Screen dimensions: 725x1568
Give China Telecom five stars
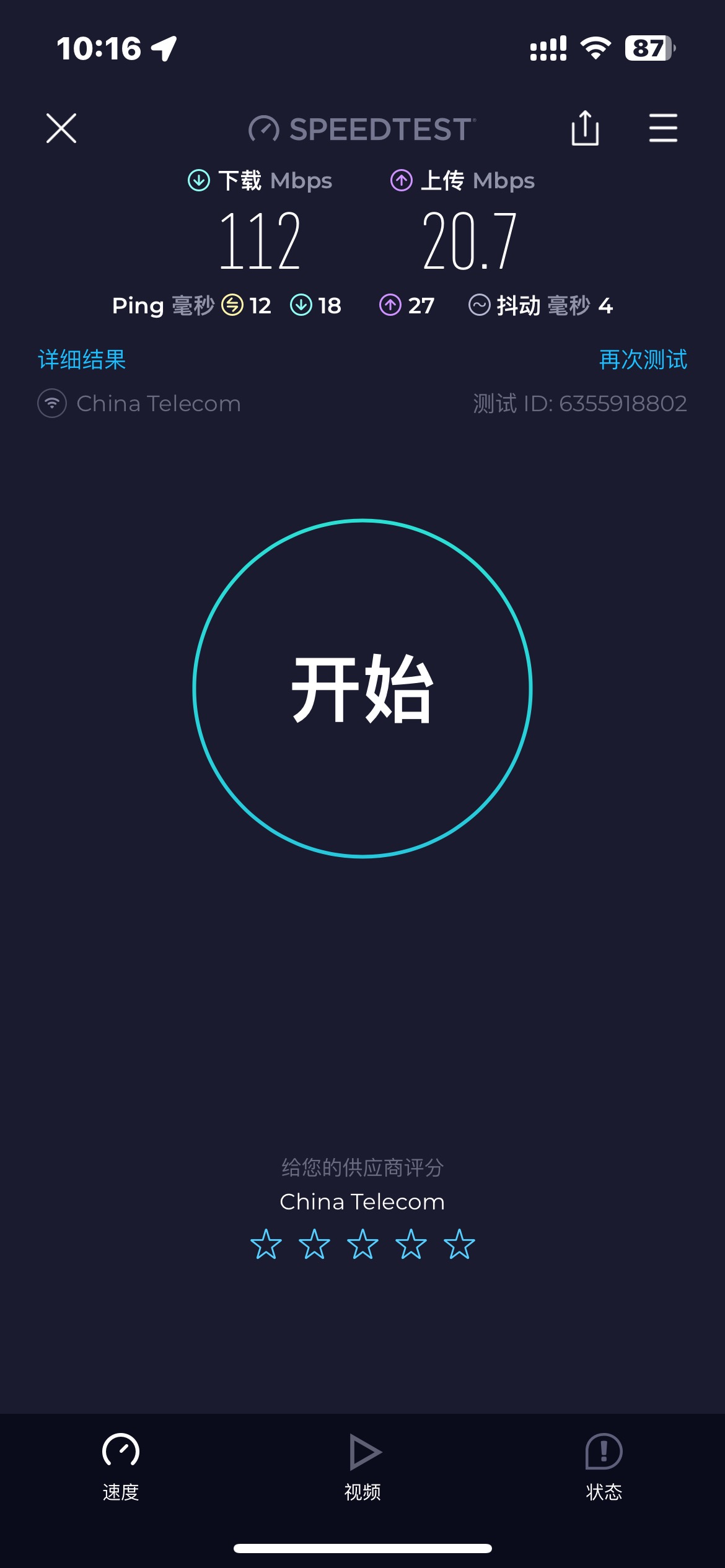459,1245
